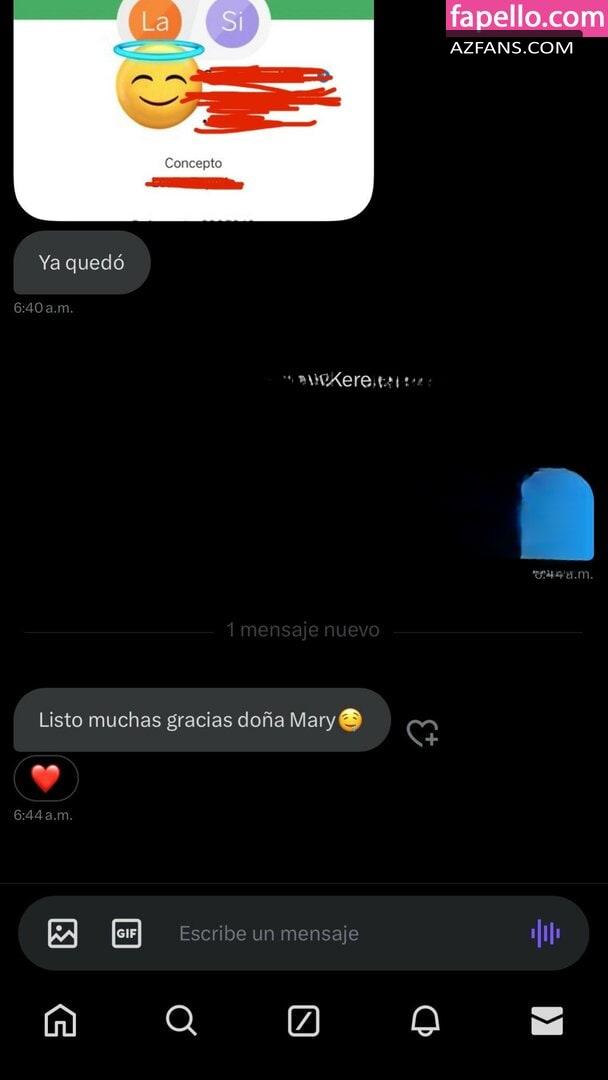Open the Messages envelope tab
Viewport: 608px width, 1080px height.
click(x=547, y=1021)
